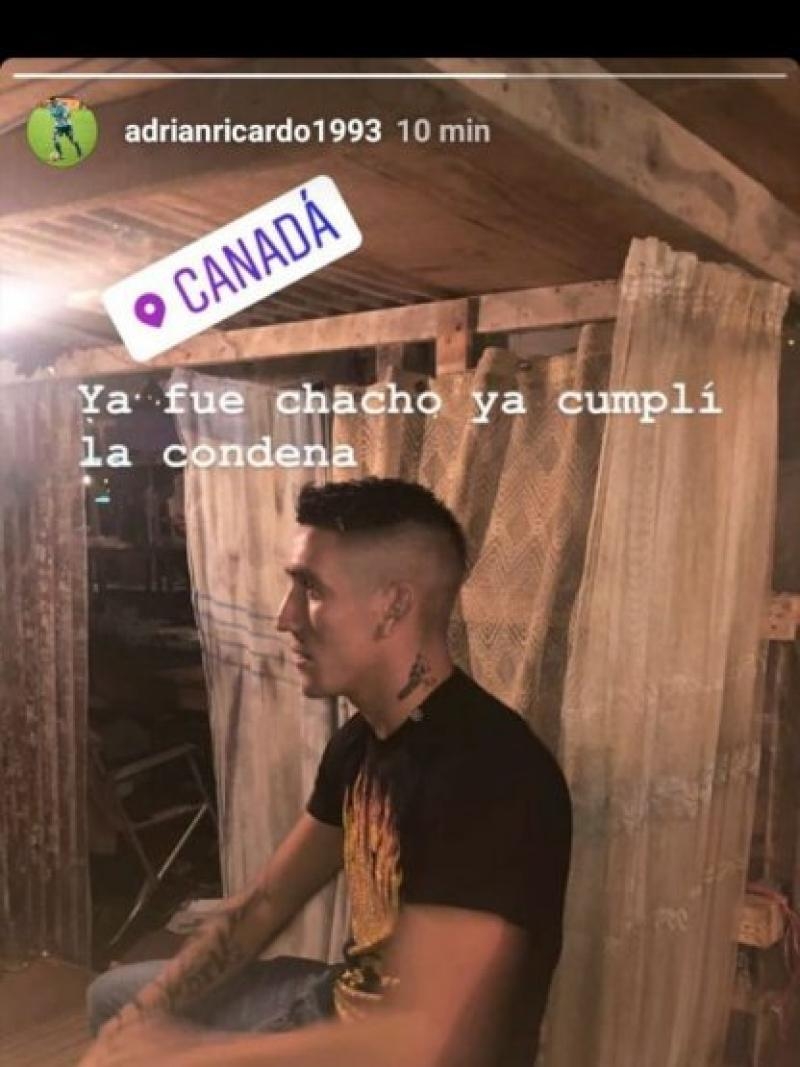Open adrianricardo1993's profile picture
This screenshot has width=800, height=1067.
point(62,132)
